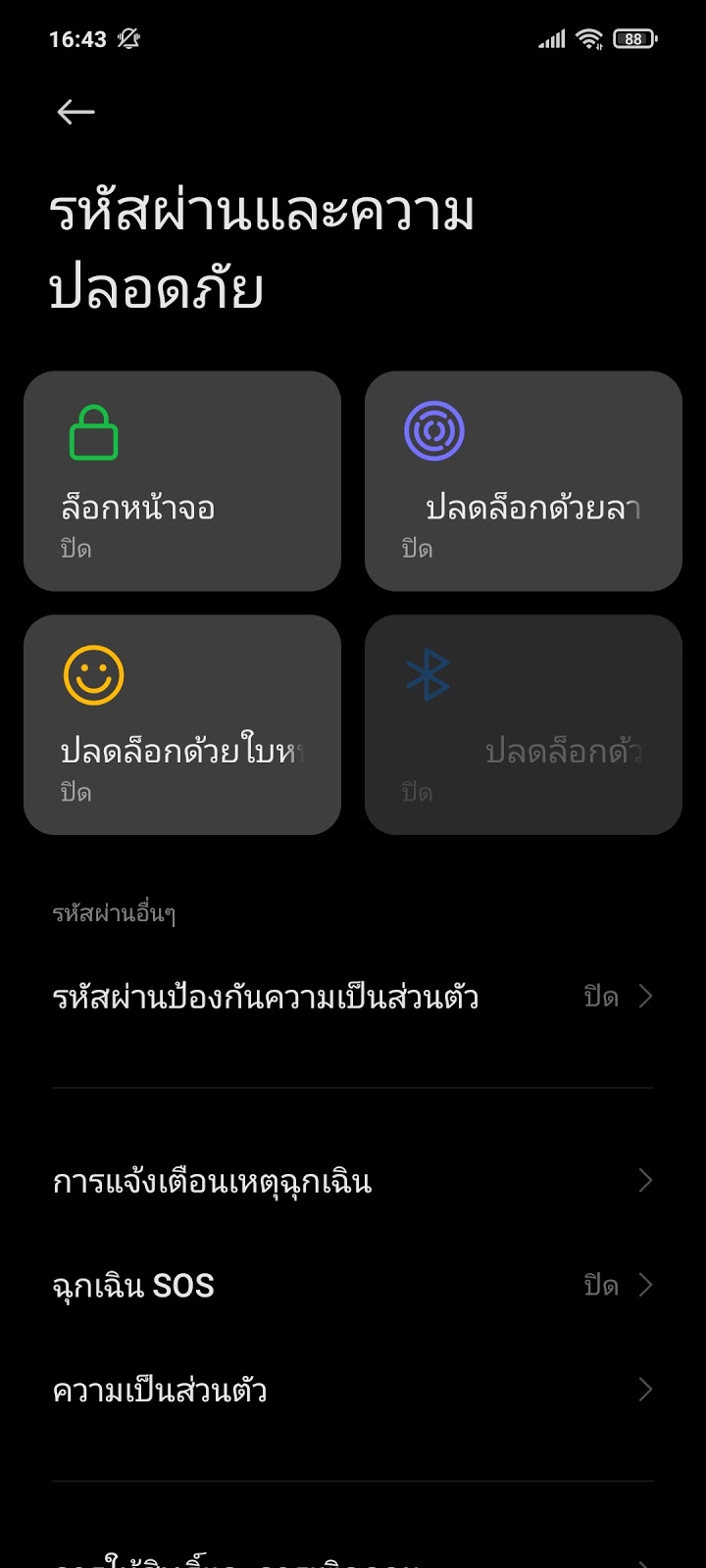
Task: Open the face unlock card
Action: coord(182,725)
